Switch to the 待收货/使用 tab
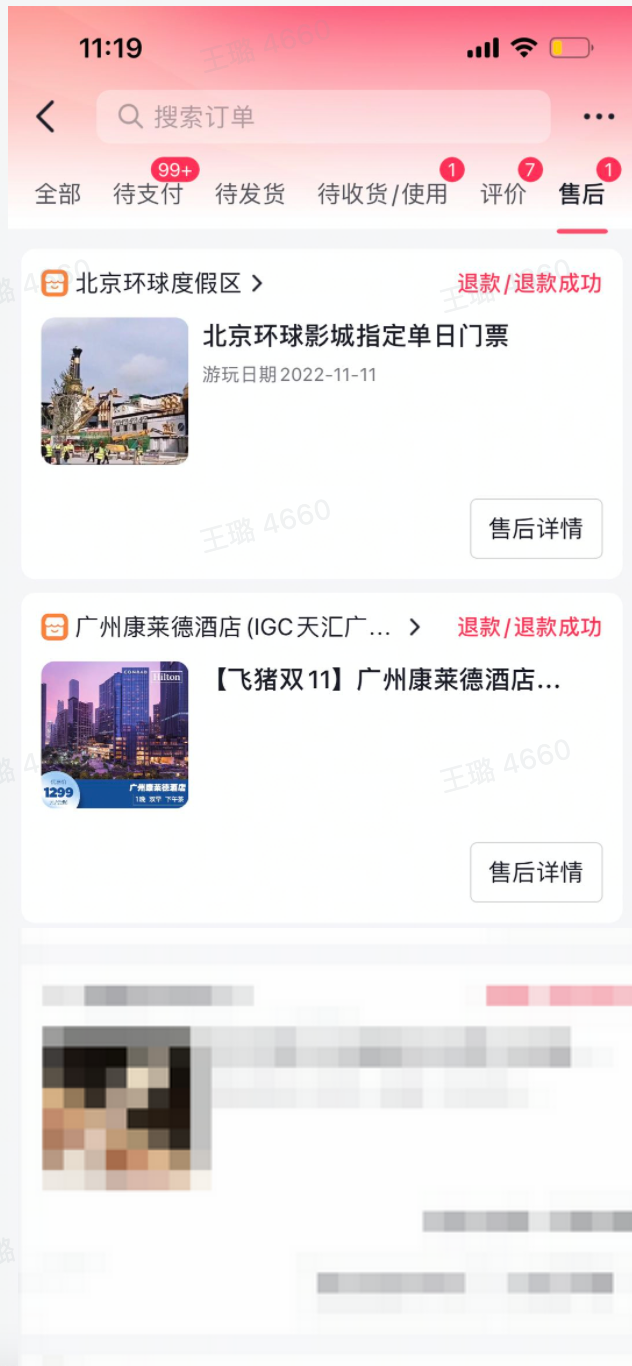This screenshot has width=632, height=1366. pos(382,194)
